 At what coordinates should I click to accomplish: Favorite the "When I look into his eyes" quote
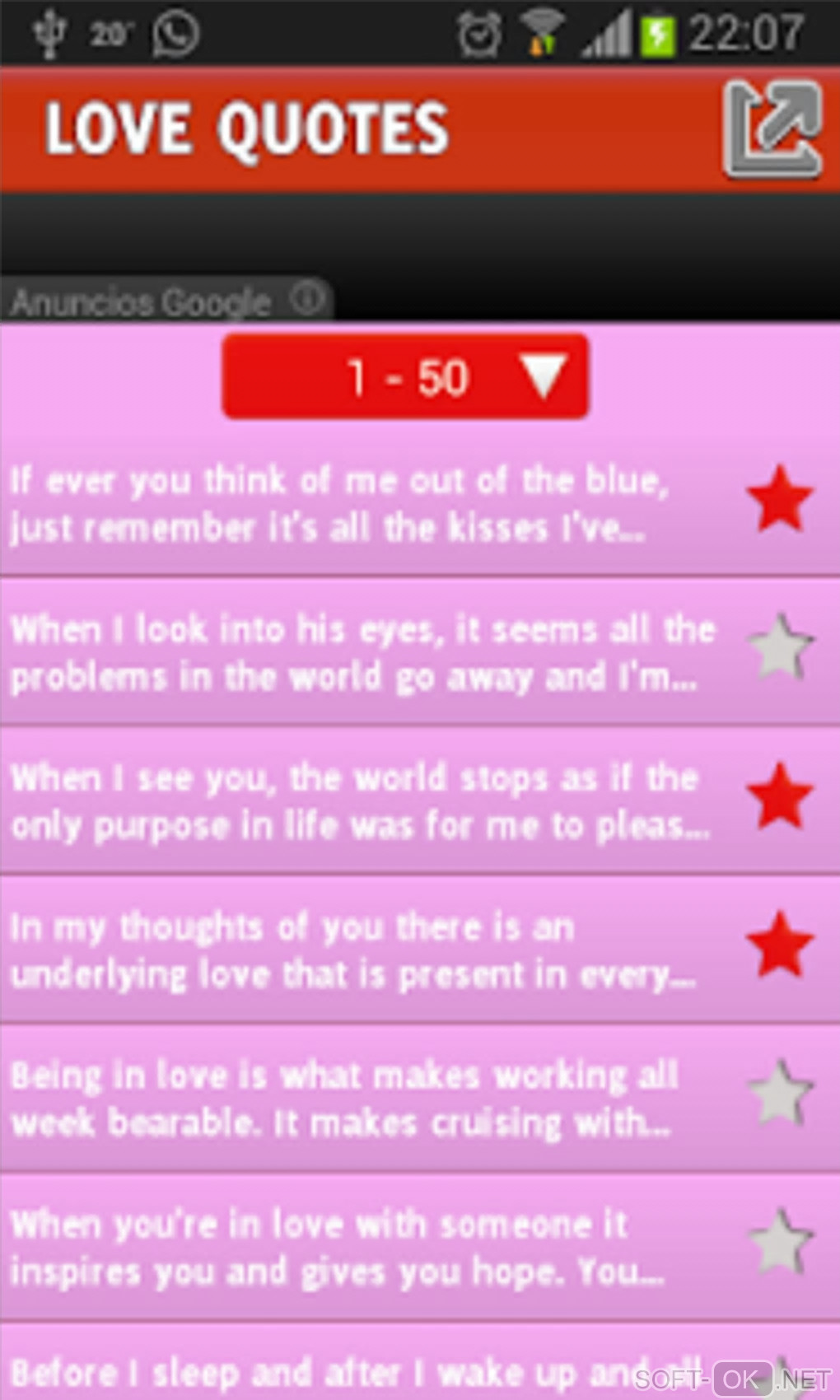(x=779, y=648)
